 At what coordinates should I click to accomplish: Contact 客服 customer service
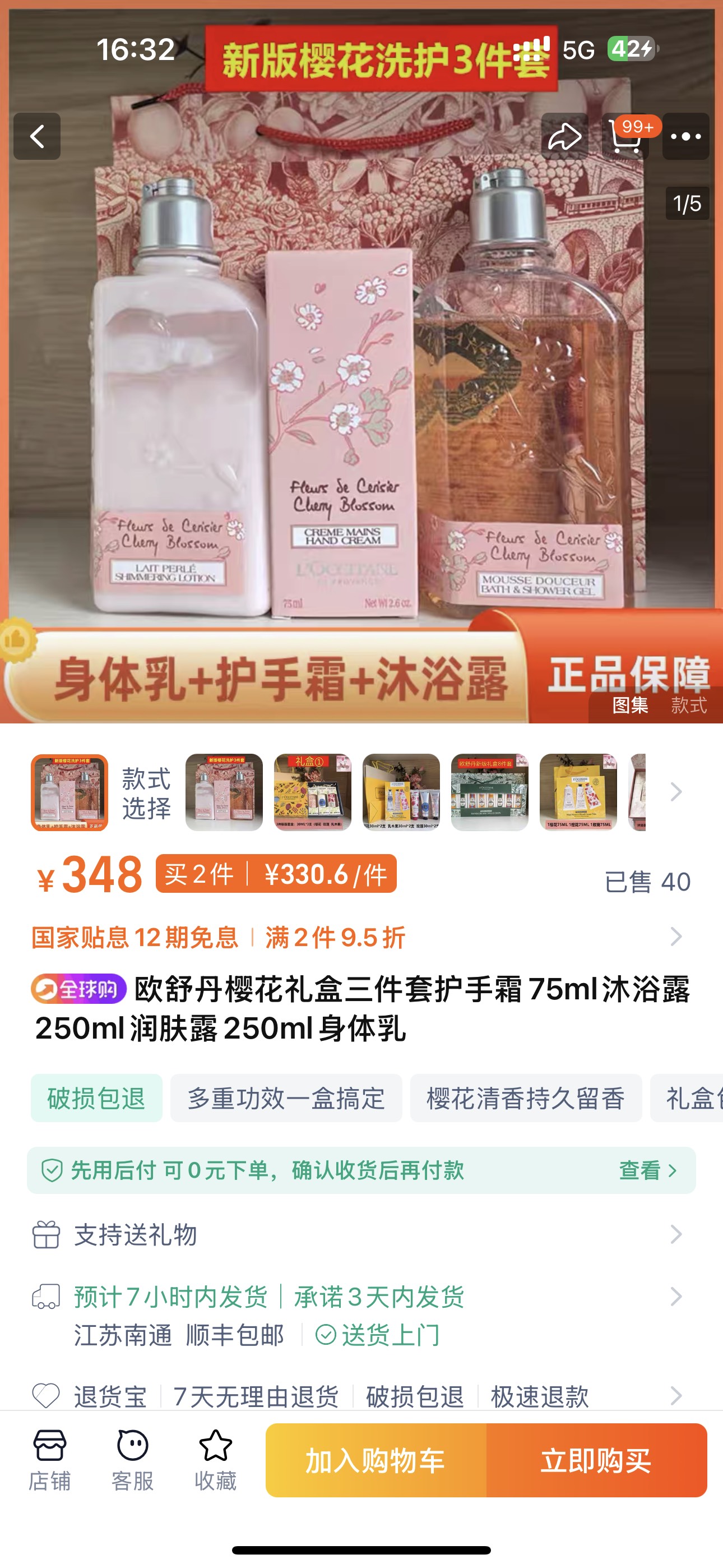pyautogui.click(x=133, y=1460)
